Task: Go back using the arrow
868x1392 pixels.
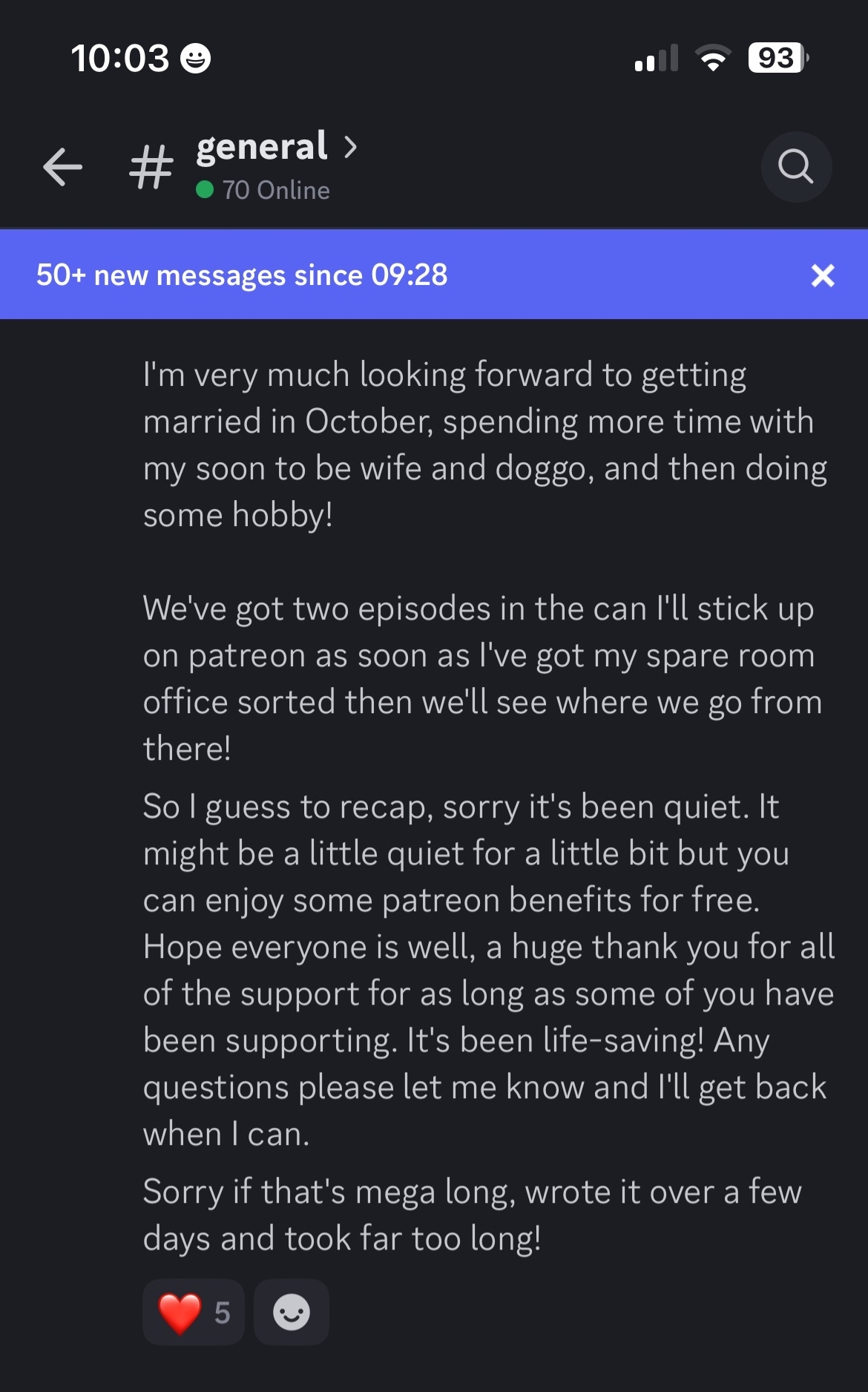Action: (x=62, y=166)
